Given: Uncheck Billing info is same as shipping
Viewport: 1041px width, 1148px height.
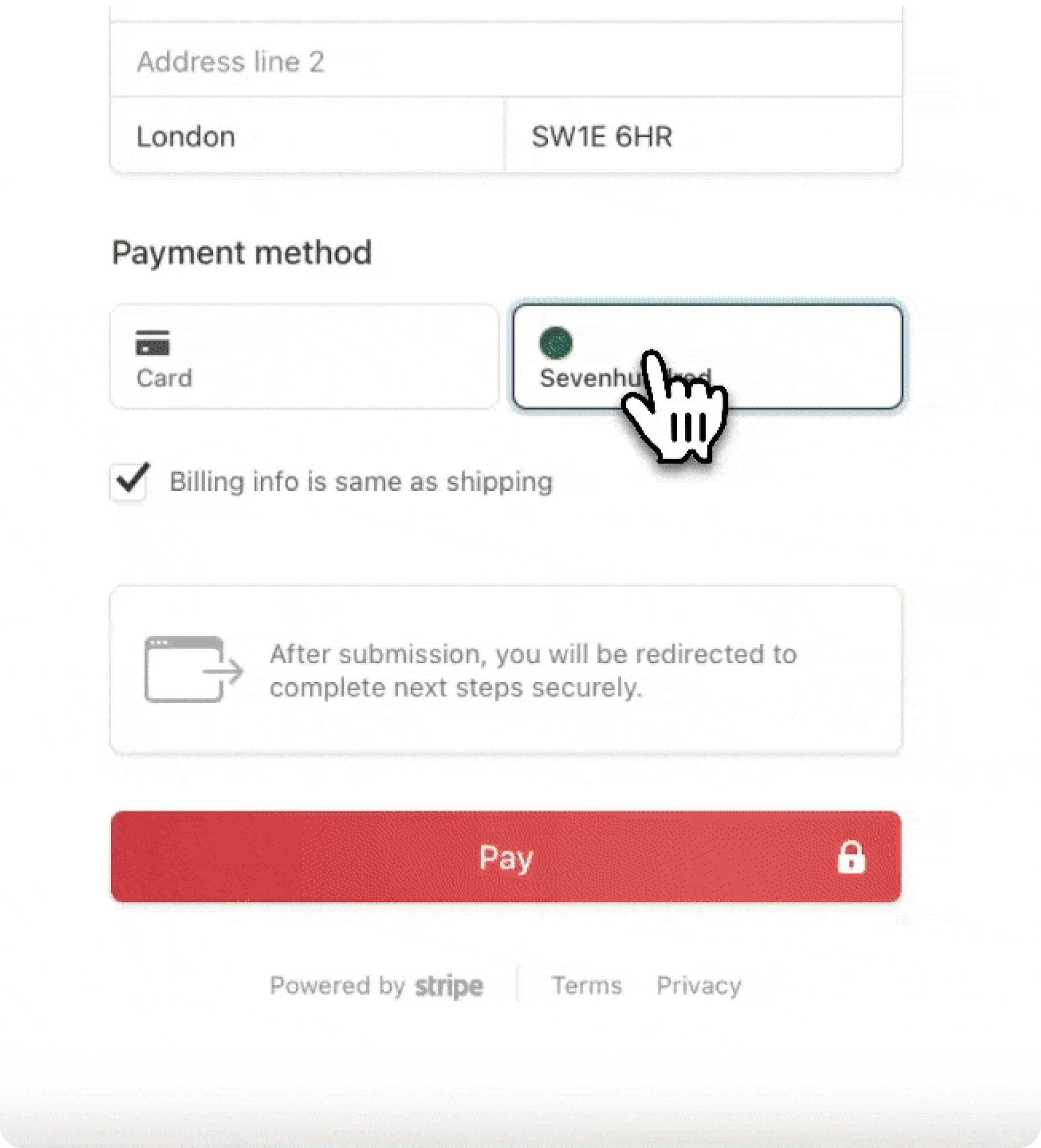Looking at the screenshot, I should coord(130,481).
